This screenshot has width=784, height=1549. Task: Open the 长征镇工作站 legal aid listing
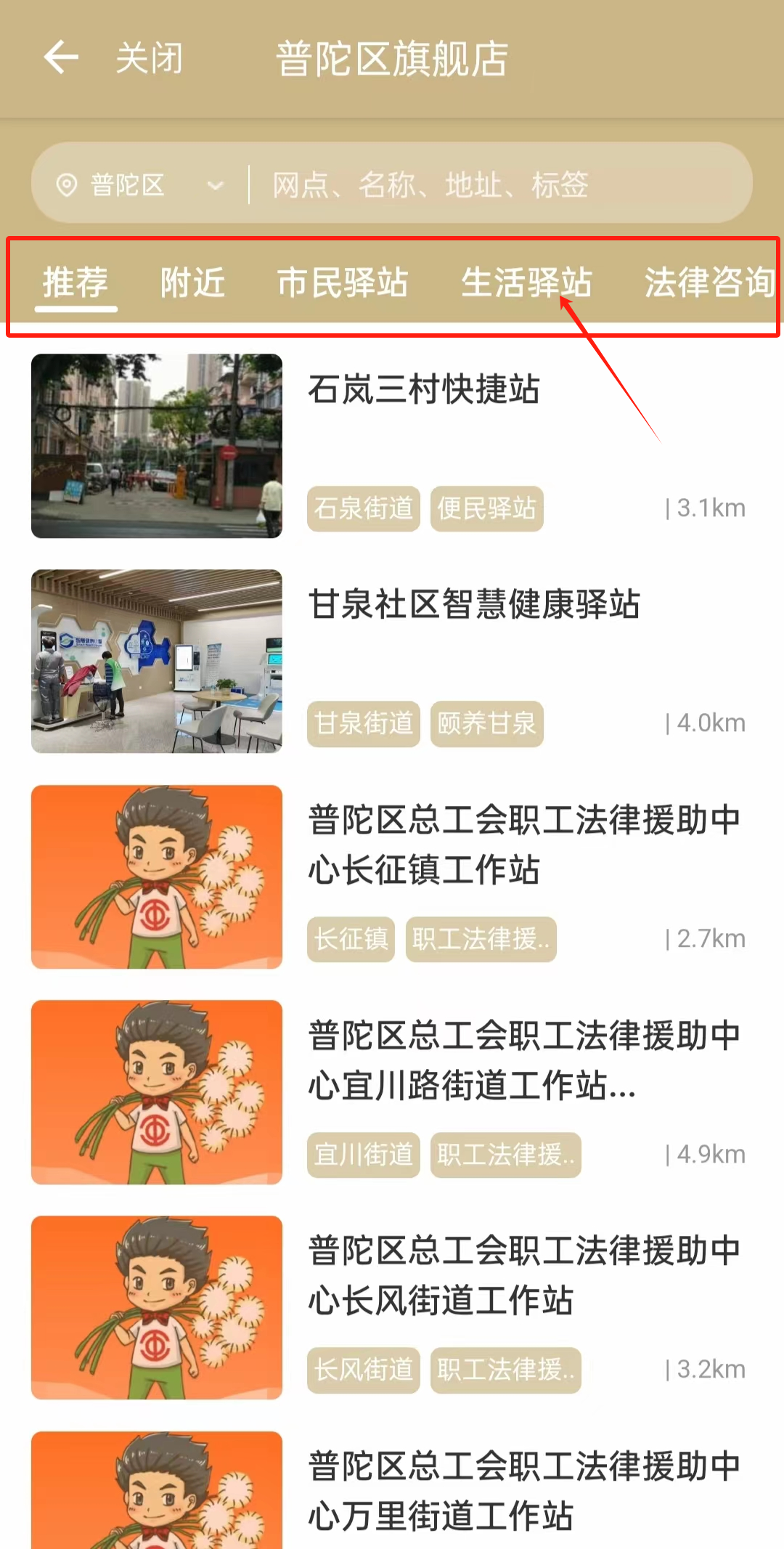523,845
